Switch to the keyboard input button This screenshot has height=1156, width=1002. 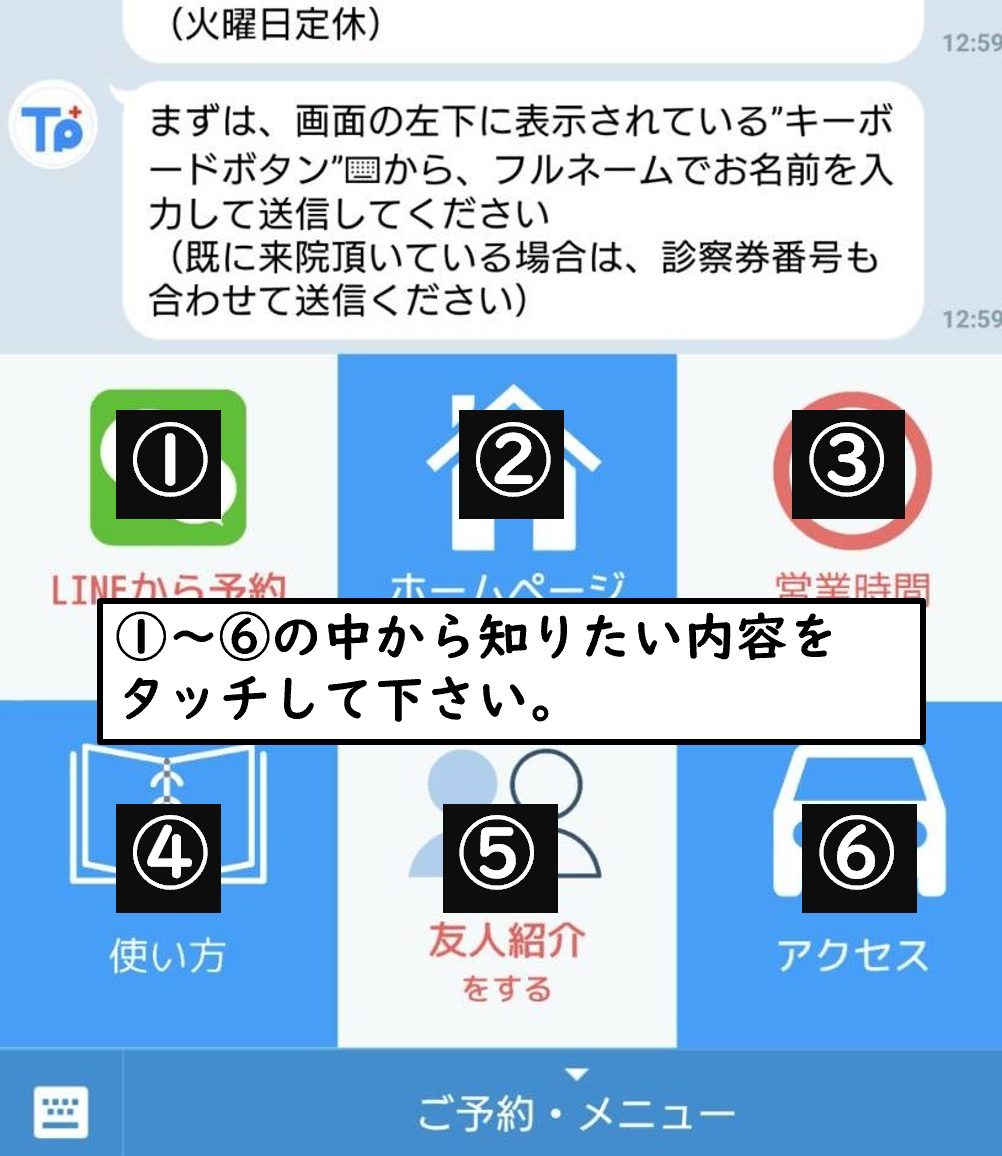62,1110
